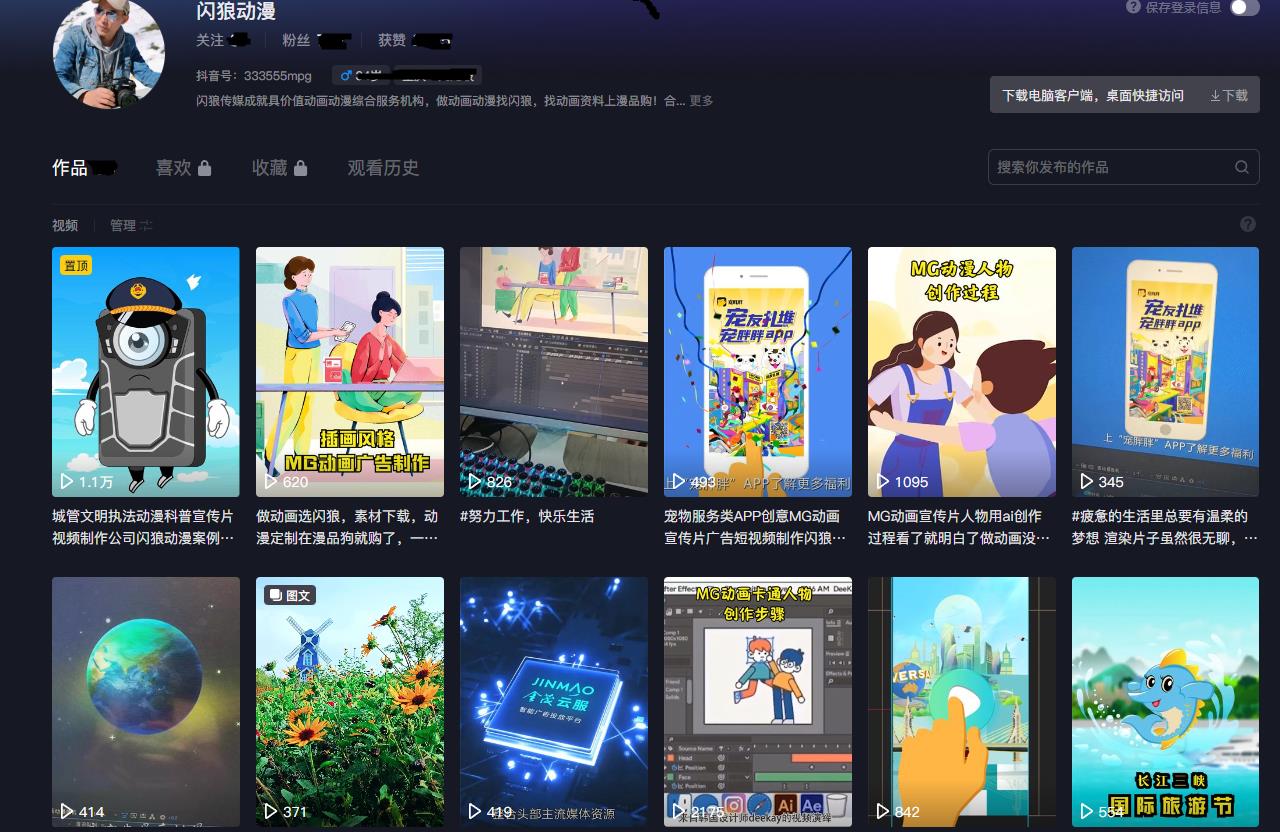Play the MG动漫人物创作过程 video
The height and width of the screenshot is (832, 1280).
click(x=962, y=372)
